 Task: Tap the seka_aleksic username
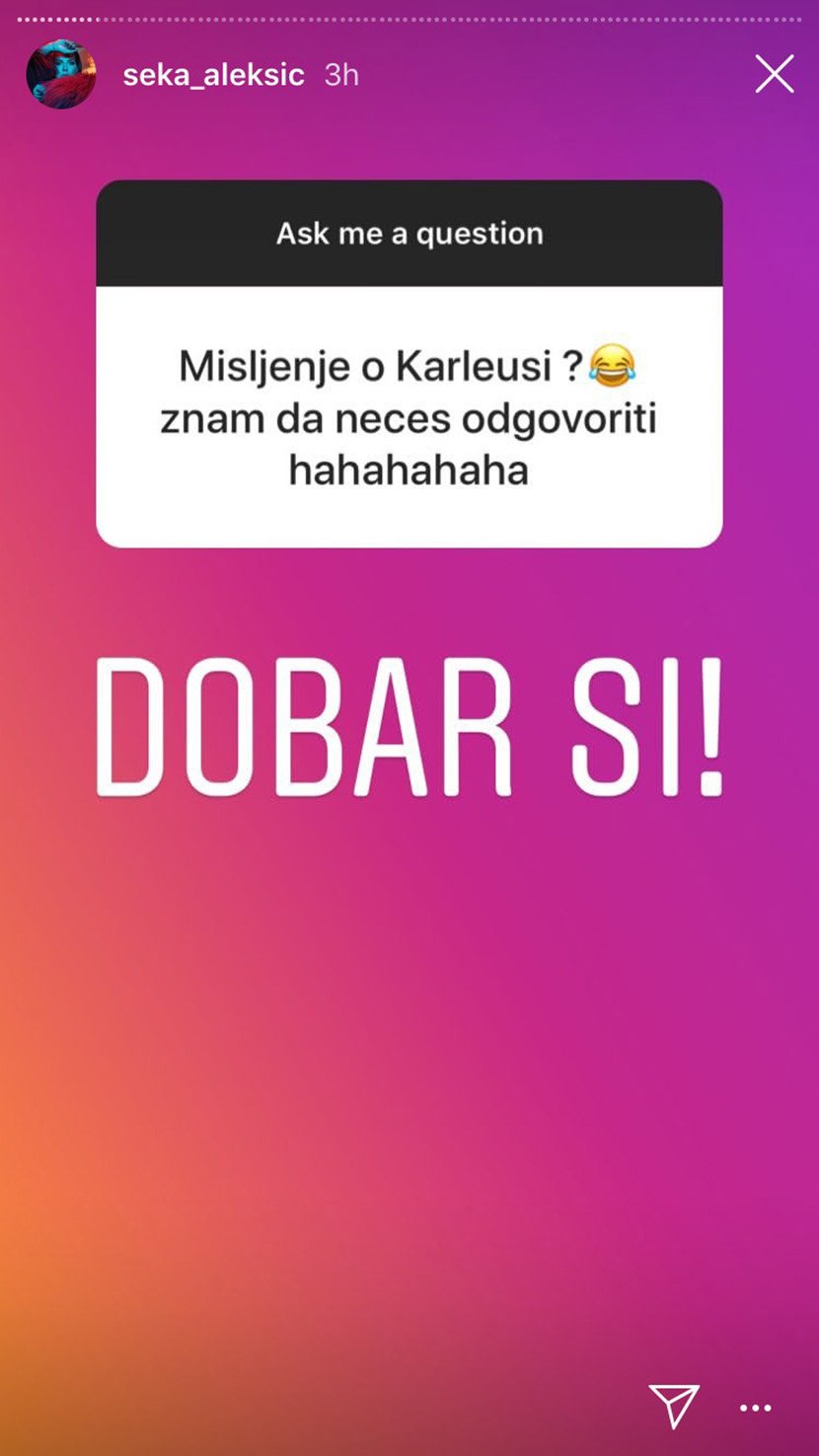coord(213,75)
